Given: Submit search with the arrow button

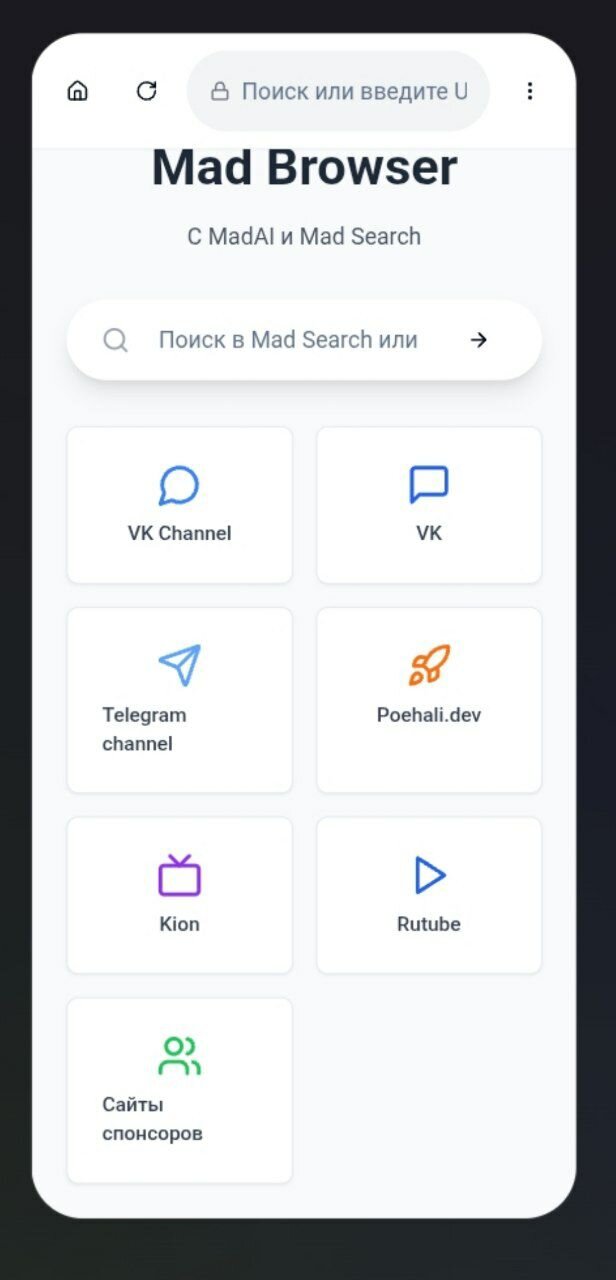Looking at the screenshot, I should (479, 340).
